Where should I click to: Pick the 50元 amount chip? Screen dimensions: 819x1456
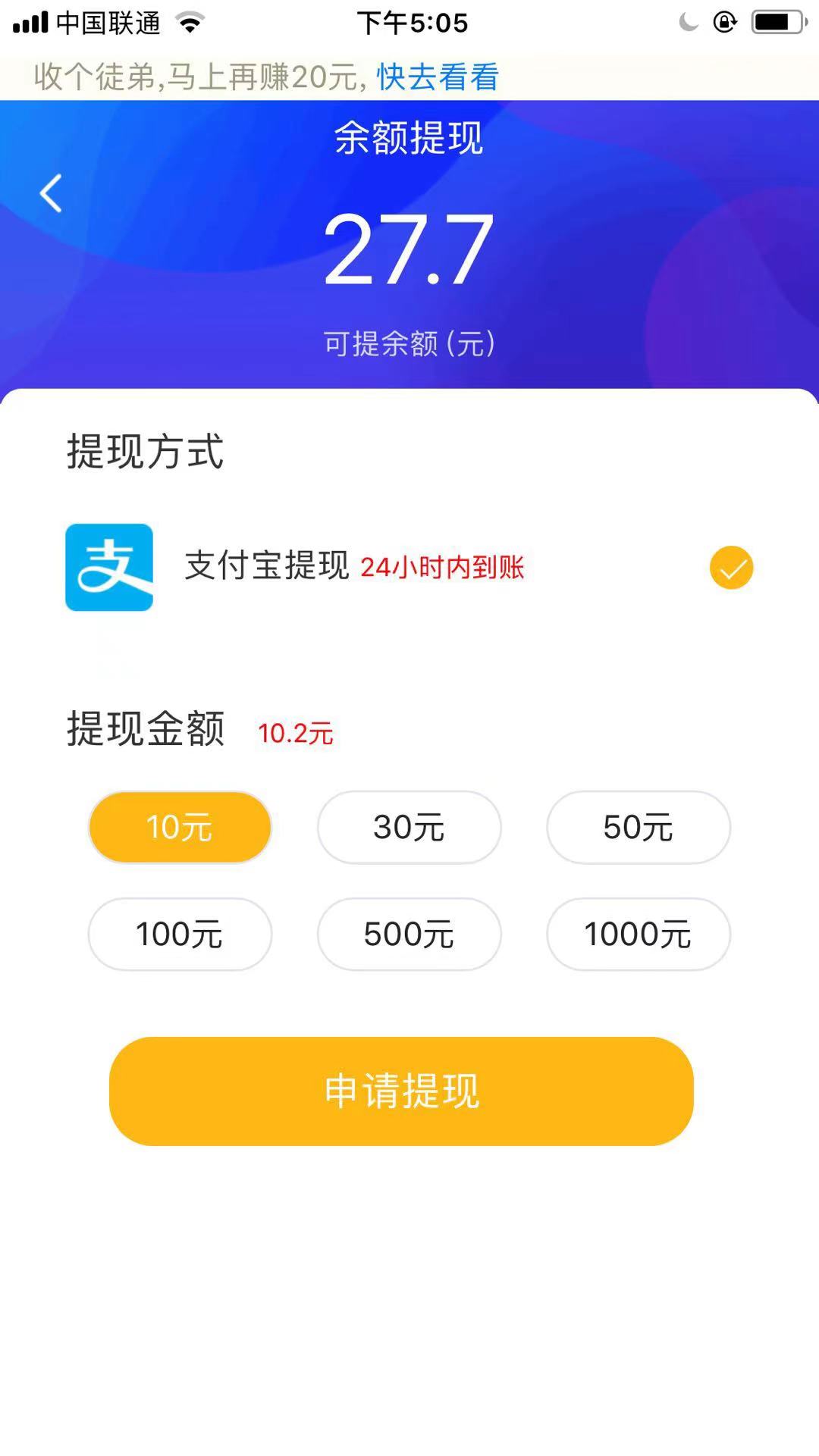tap(639, 827)
